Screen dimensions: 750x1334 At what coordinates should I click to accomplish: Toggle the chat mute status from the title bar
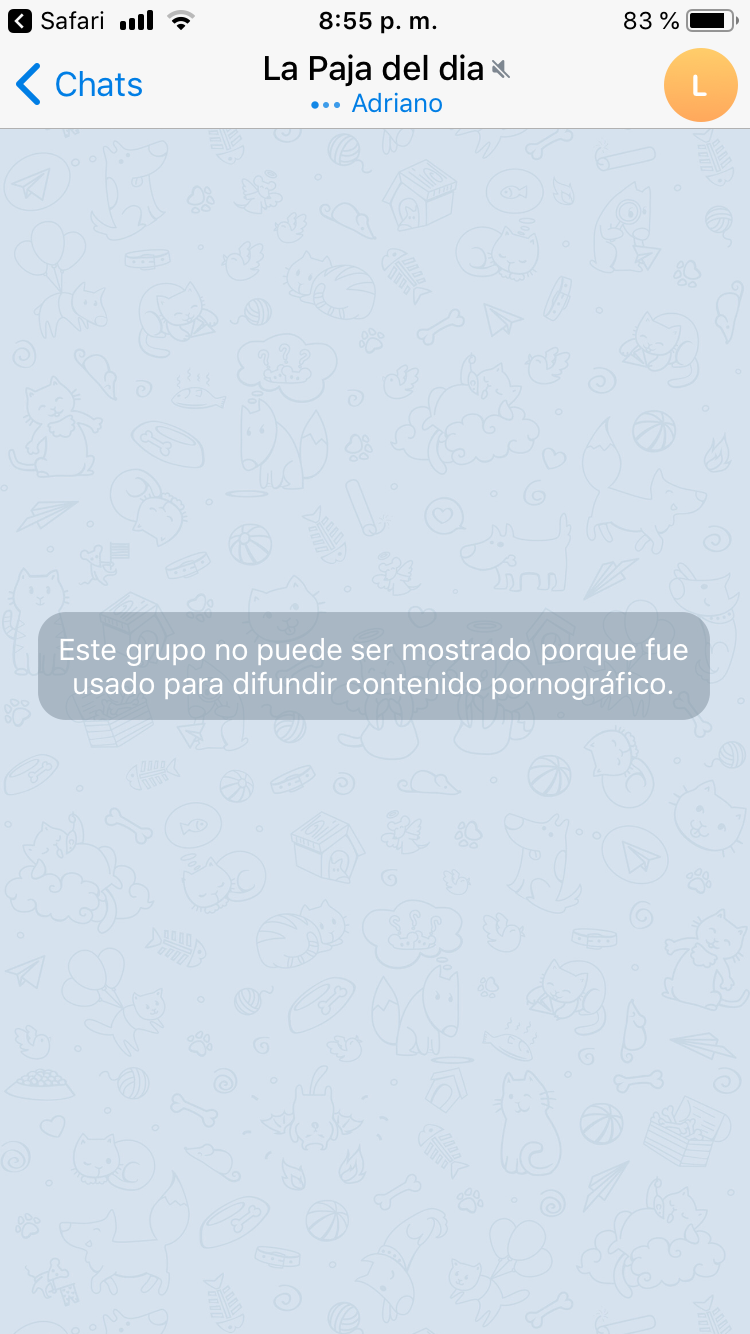pos(501,68)
